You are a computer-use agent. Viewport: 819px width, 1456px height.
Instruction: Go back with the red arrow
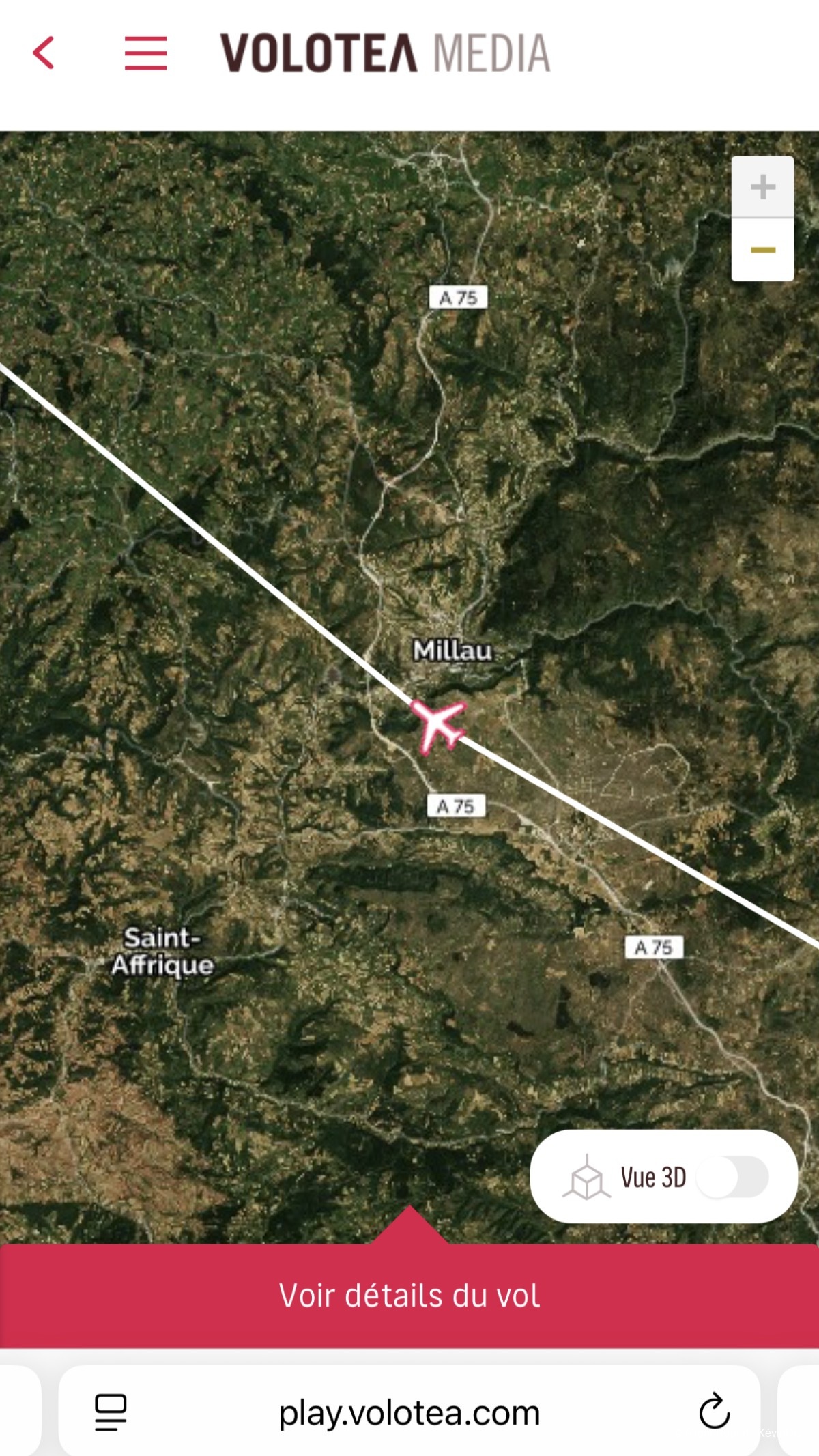[x=44, y=53]
